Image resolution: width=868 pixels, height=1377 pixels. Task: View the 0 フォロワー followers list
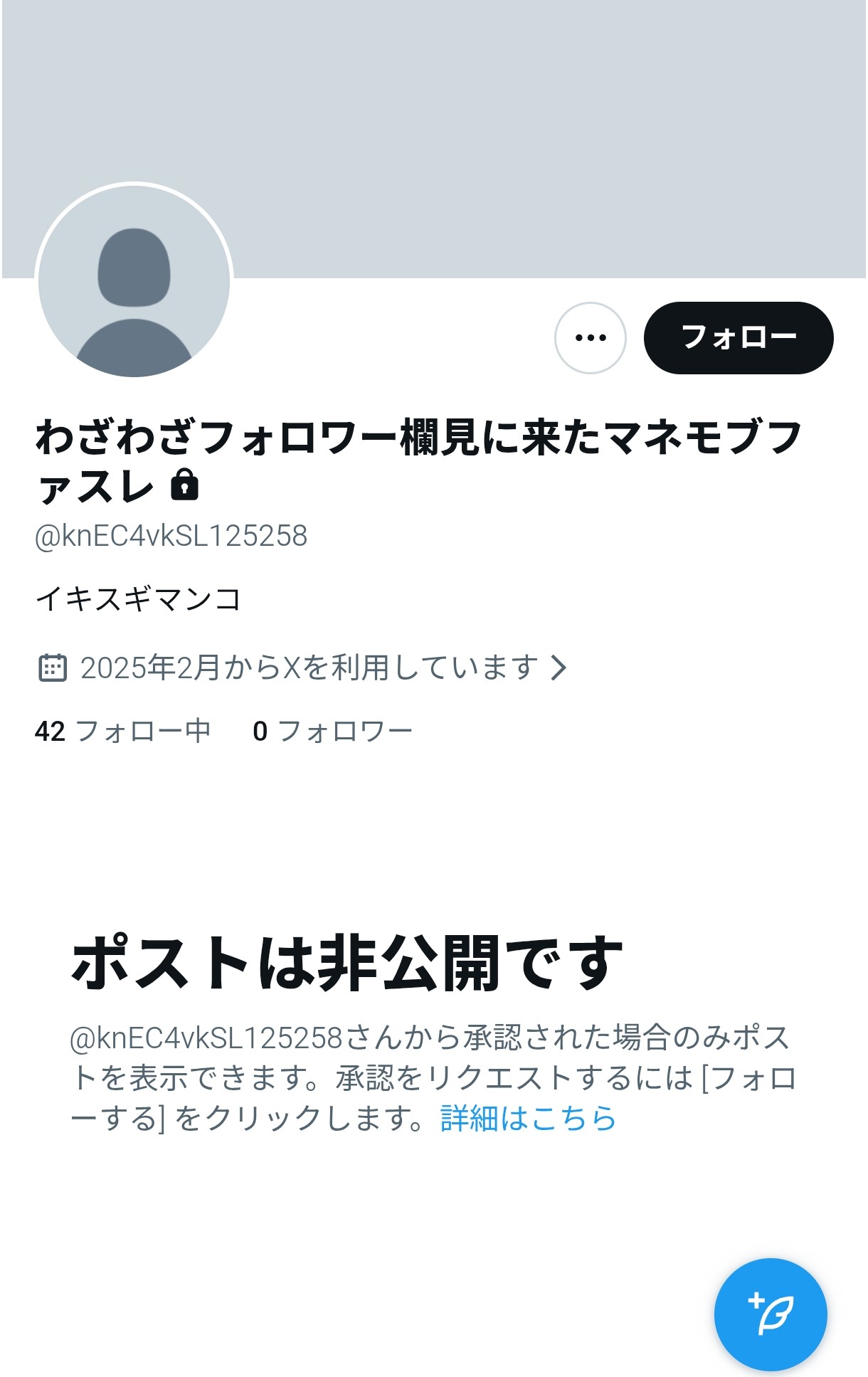[332, 732]
